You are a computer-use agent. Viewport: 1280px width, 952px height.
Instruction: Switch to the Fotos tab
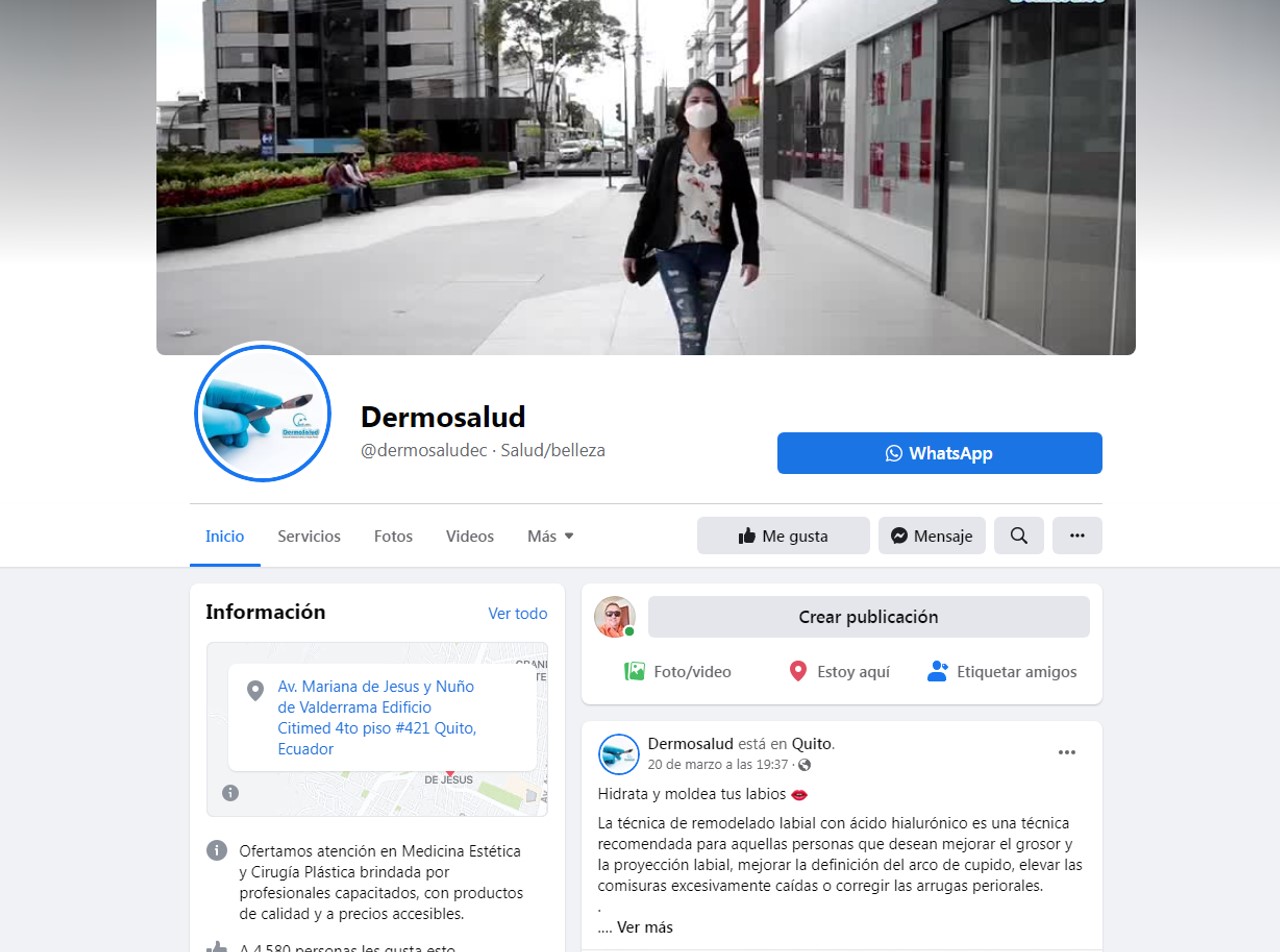tap(393, 536)
